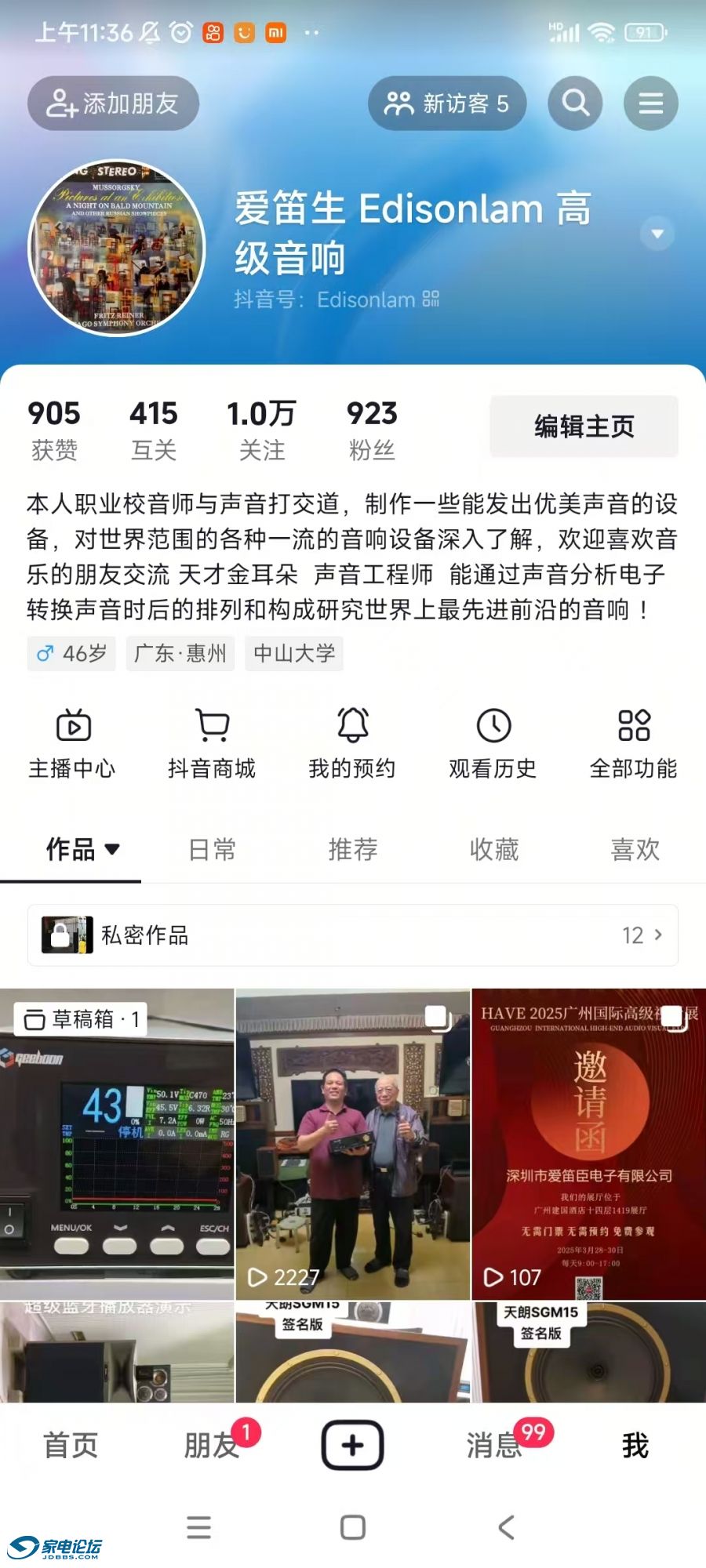Open the 私密作品 row
Viewport: 706px width, 1568px height.
click(x=353, y=935)
